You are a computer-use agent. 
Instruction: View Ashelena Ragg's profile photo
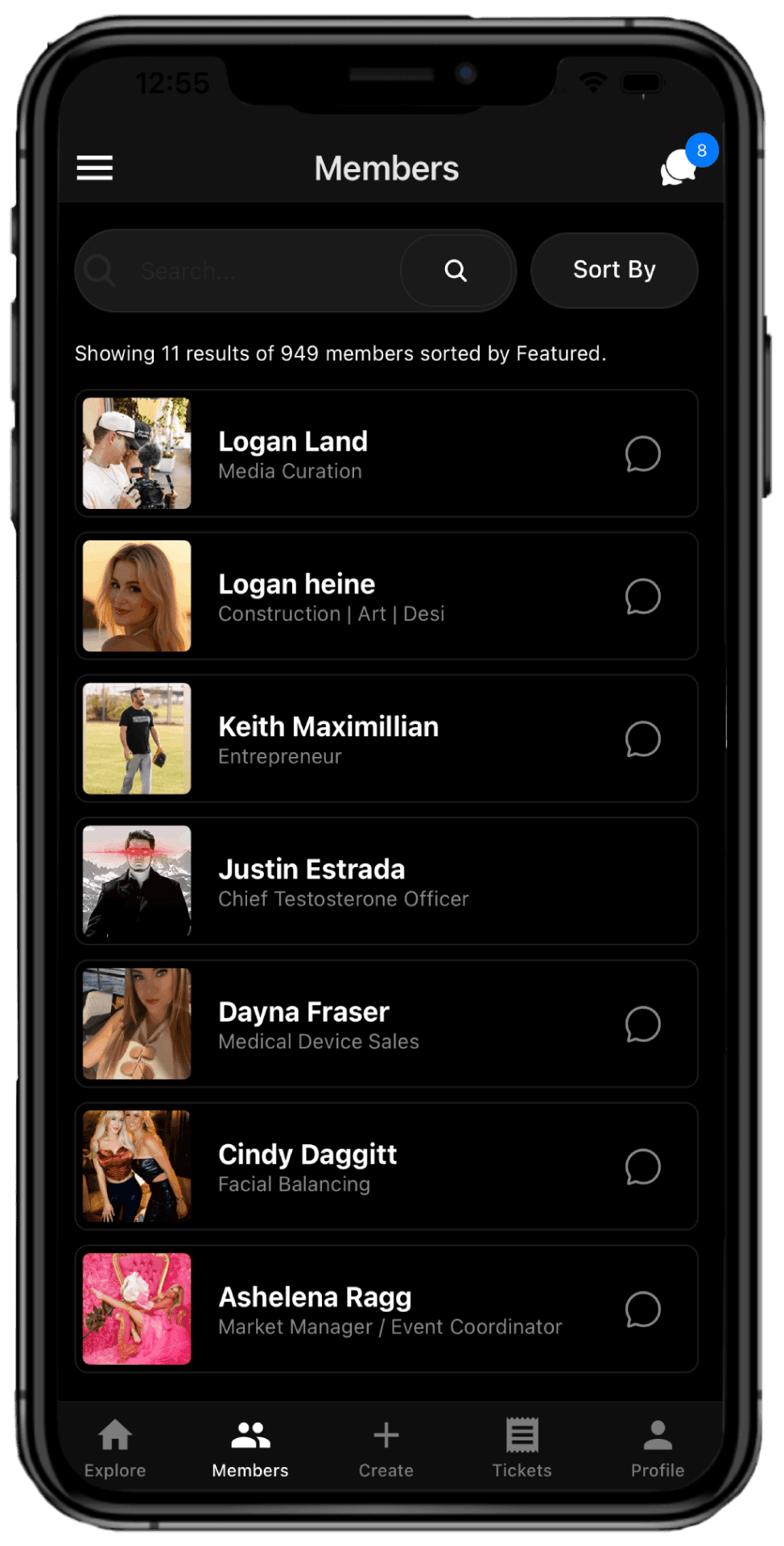click(136, 1309)
